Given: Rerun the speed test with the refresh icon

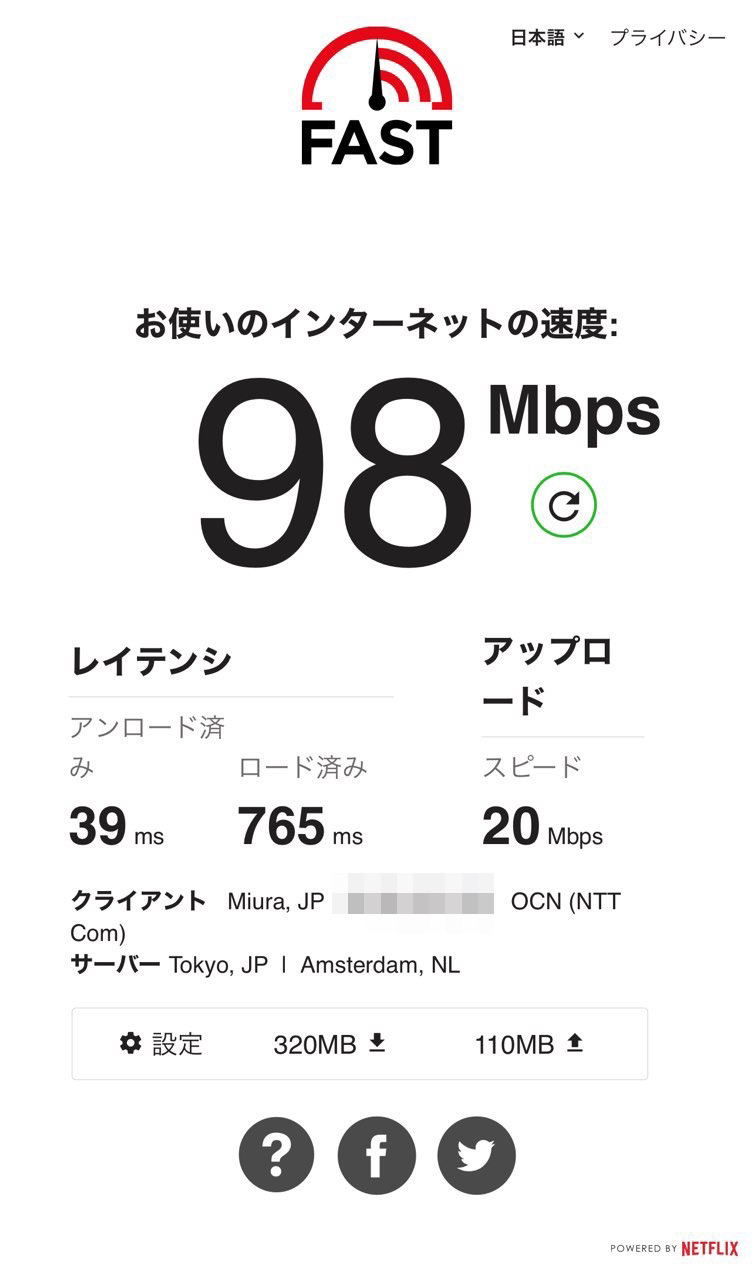Looking at the screenshot, I should (564, 506).
